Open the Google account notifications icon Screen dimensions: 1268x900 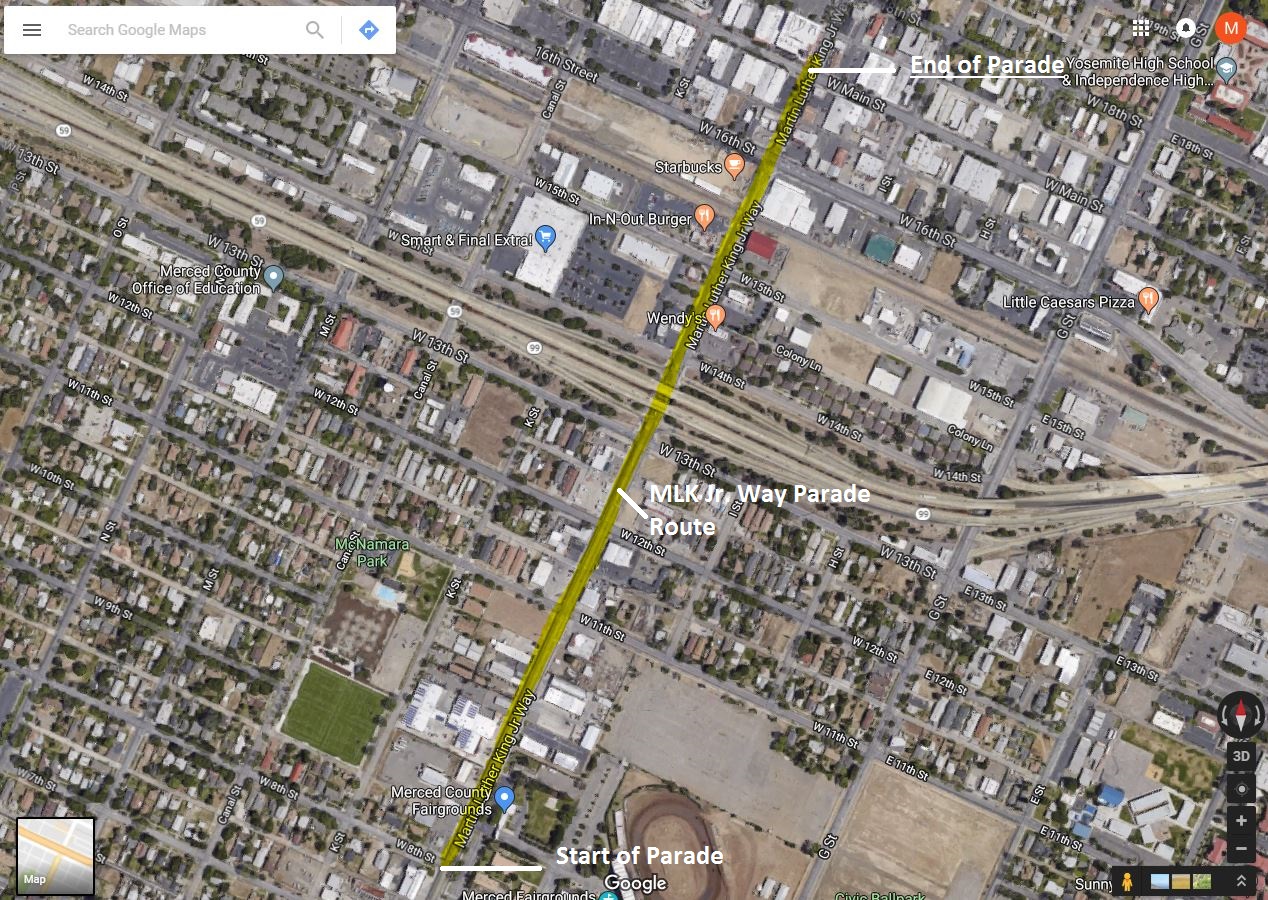click(x=1185, y=28)
